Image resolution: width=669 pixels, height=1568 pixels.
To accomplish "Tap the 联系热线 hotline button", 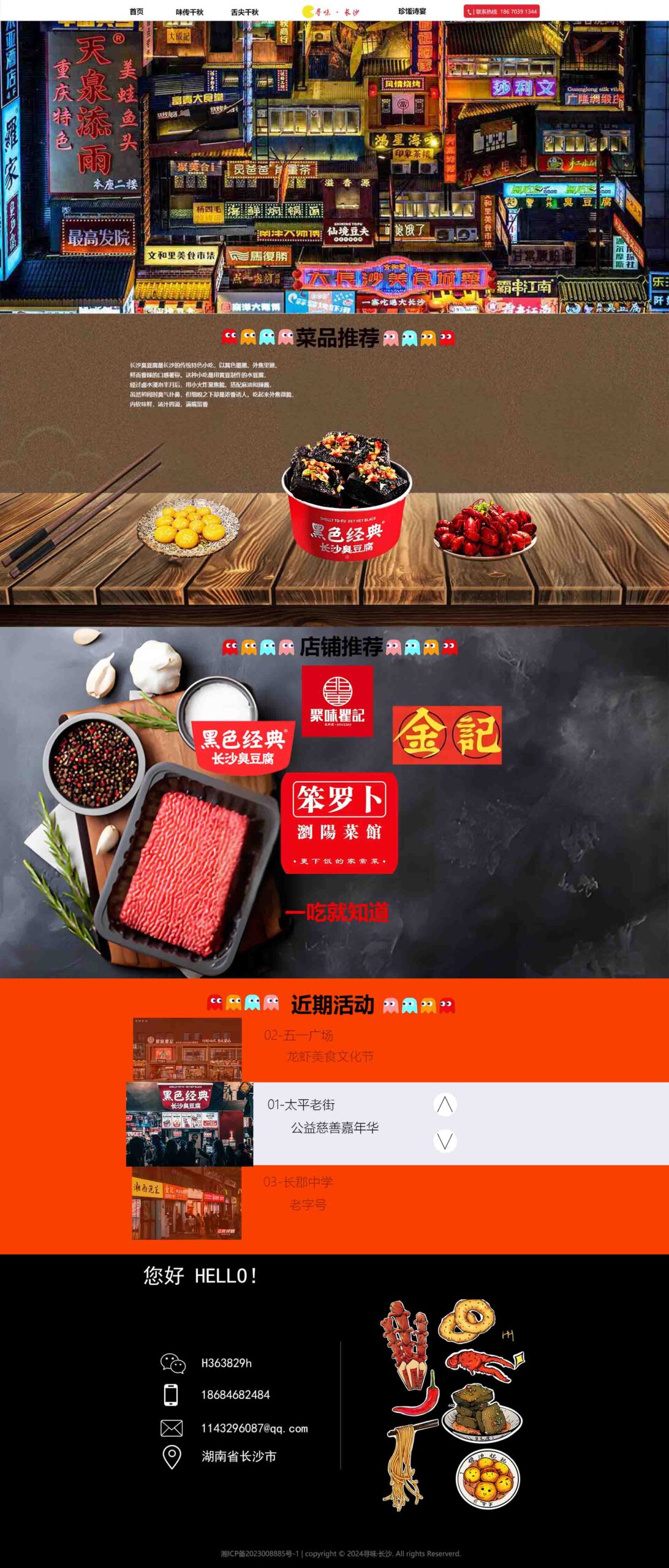I will point(501,12).
